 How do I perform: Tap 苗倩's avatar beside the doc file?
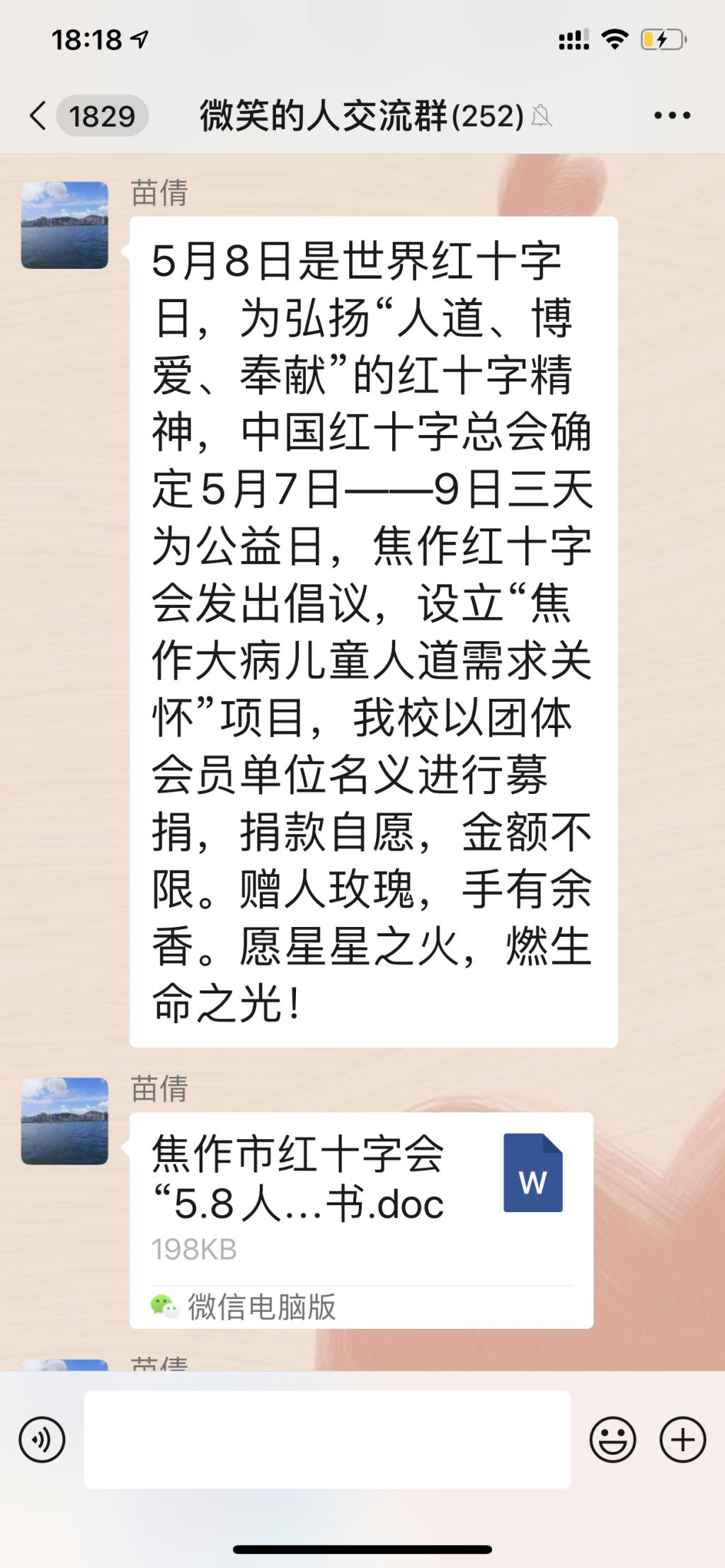coord(64,1121)
